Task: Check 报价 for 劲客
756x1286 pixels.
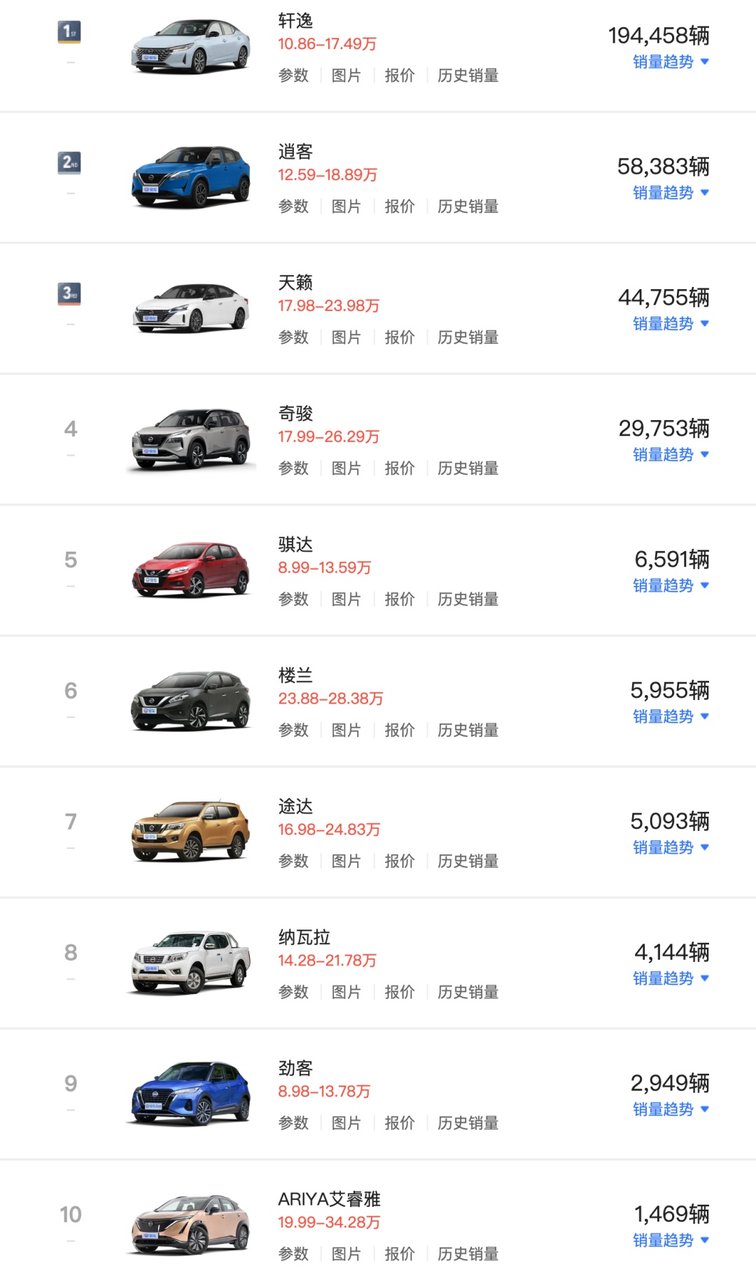Action: coord(399,1123)
